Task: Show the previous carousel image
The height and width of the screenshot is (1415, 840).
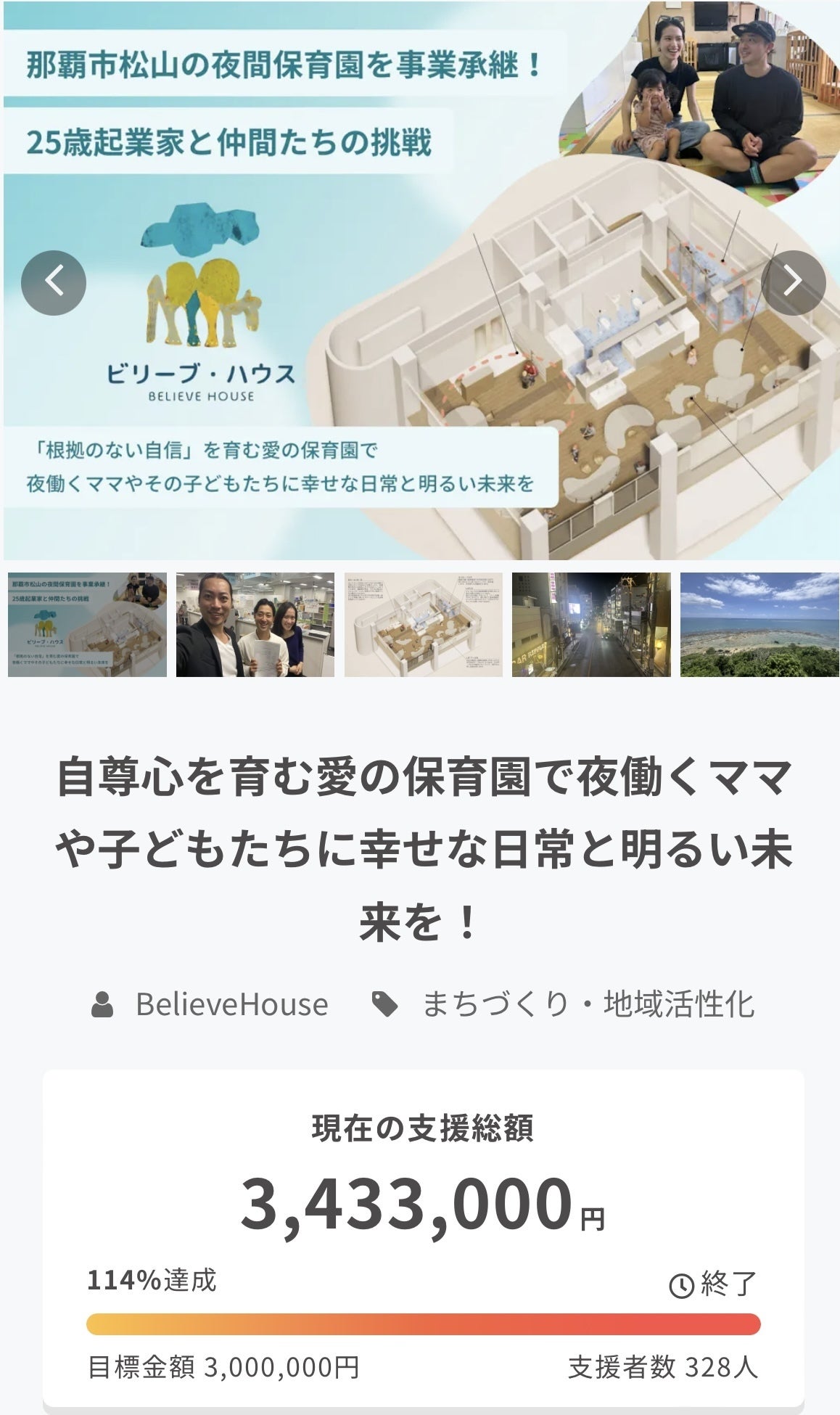Action: coord(54,282)
